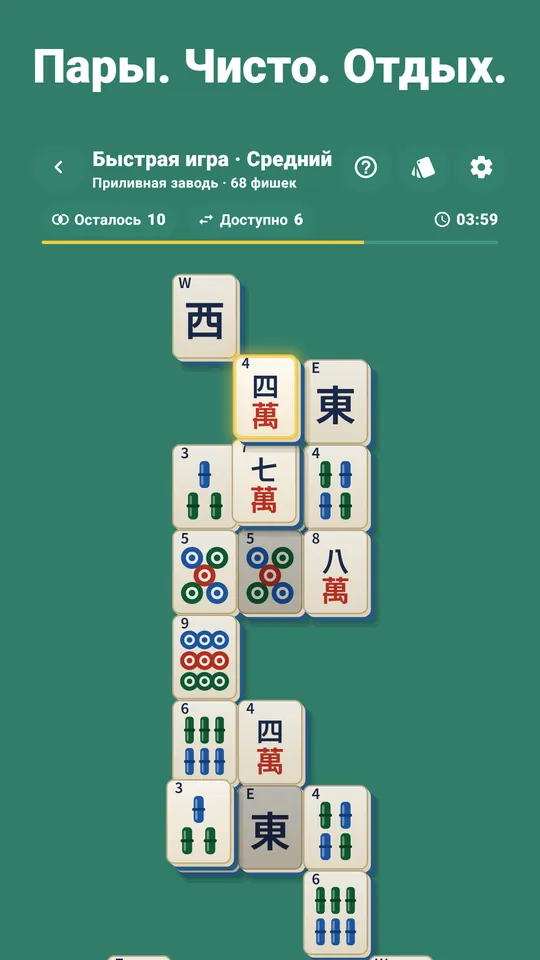Open the help question mark icon

point(366,167)
